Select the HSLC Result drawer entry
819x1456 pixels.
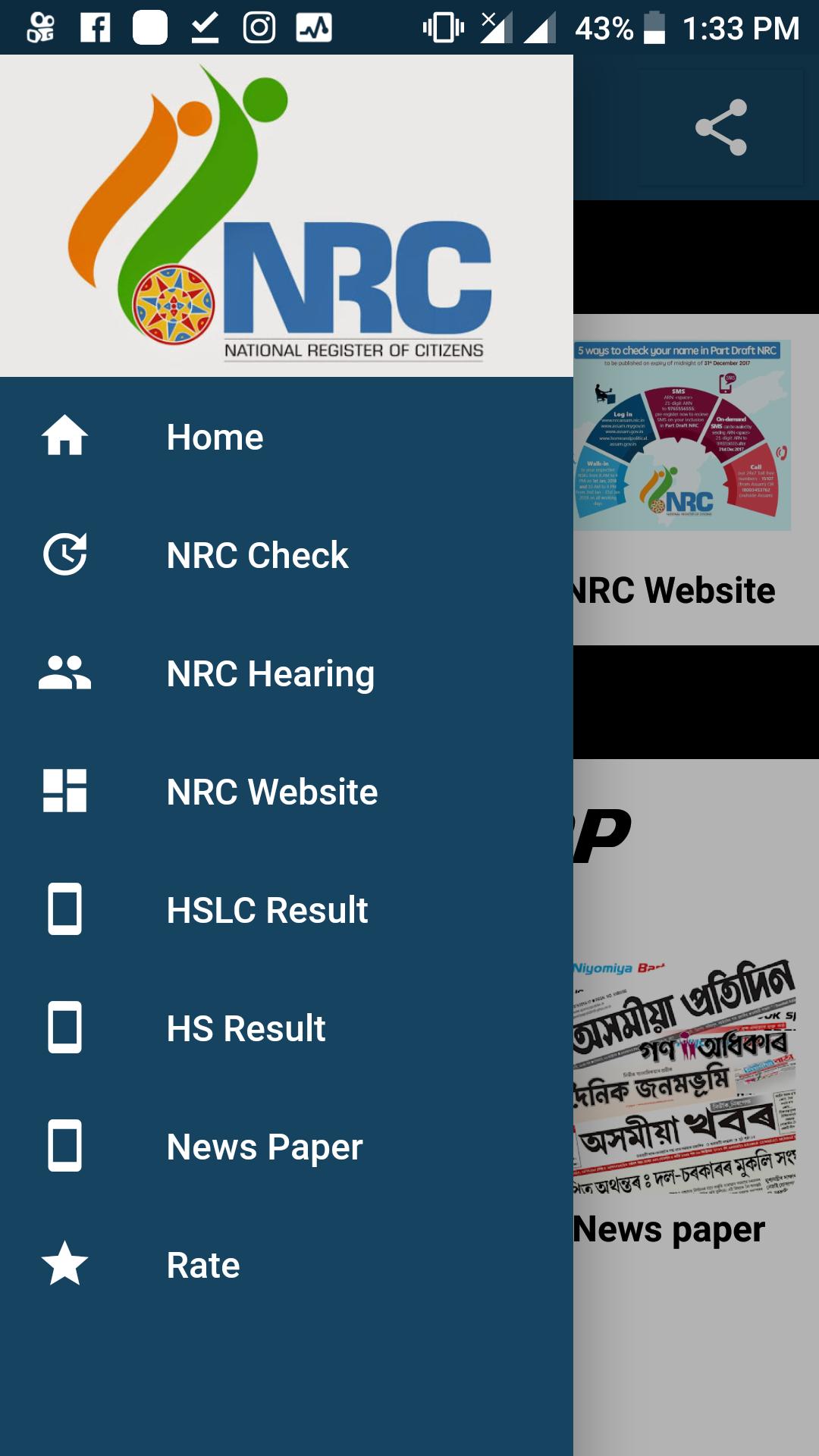click(266, 909)
